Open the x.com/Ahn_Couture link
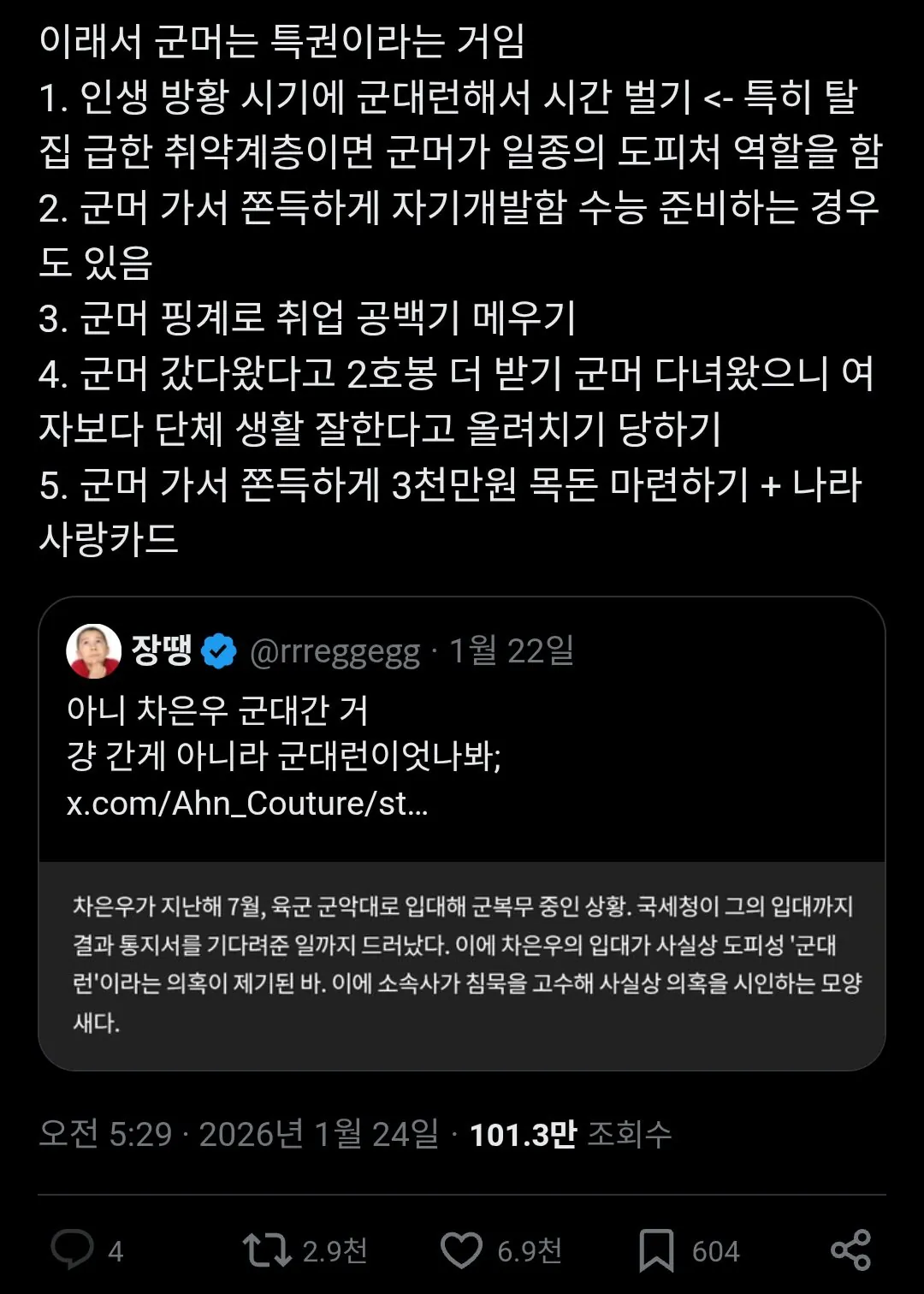 (x=247, y=804)
